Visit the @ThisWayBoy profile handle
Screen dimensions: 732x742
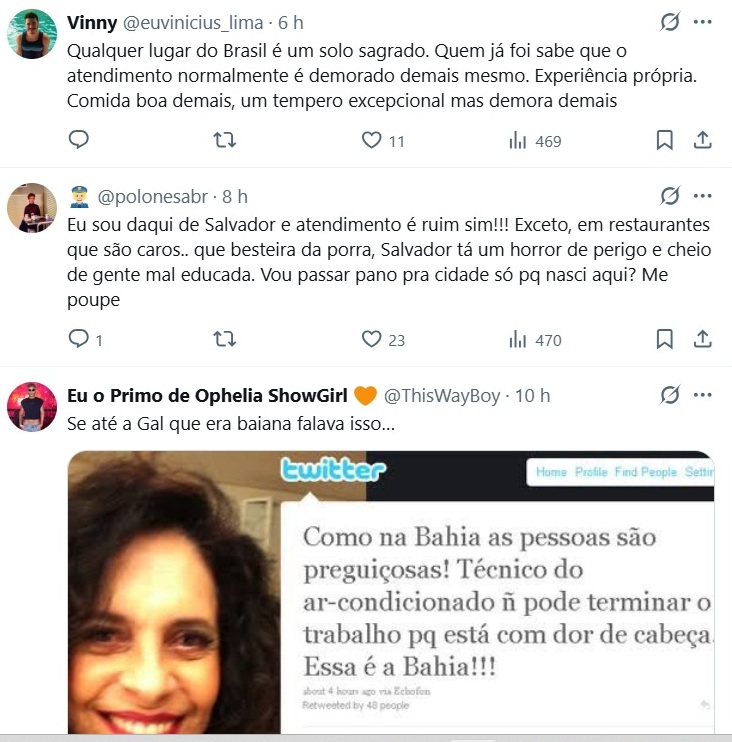[x=442, y=396]
